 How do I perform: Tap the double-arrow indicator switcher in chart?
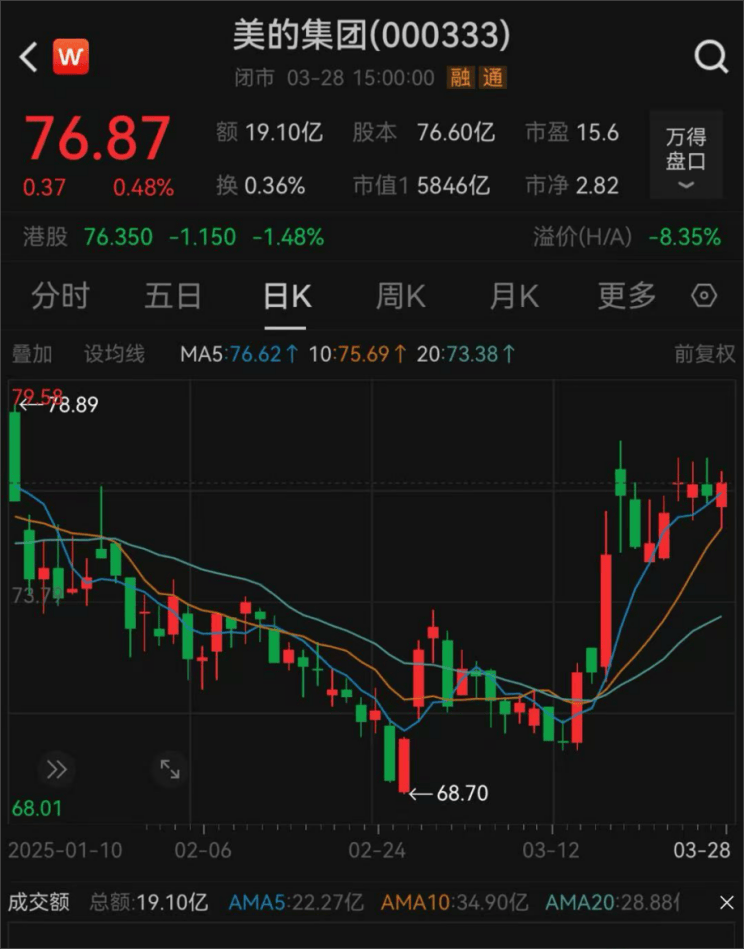coord(57,770)
